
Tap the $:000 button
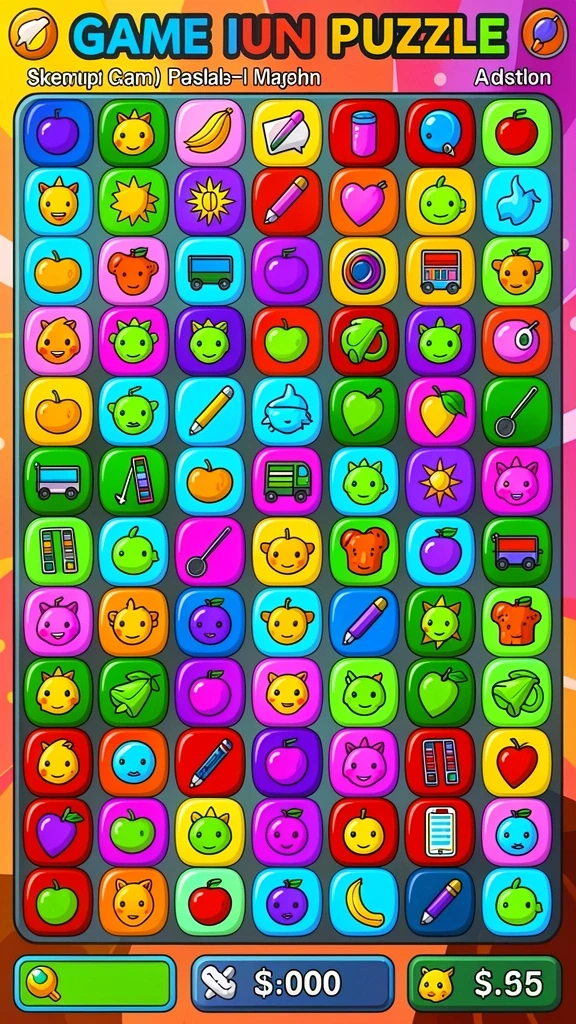tap(293, 983)
